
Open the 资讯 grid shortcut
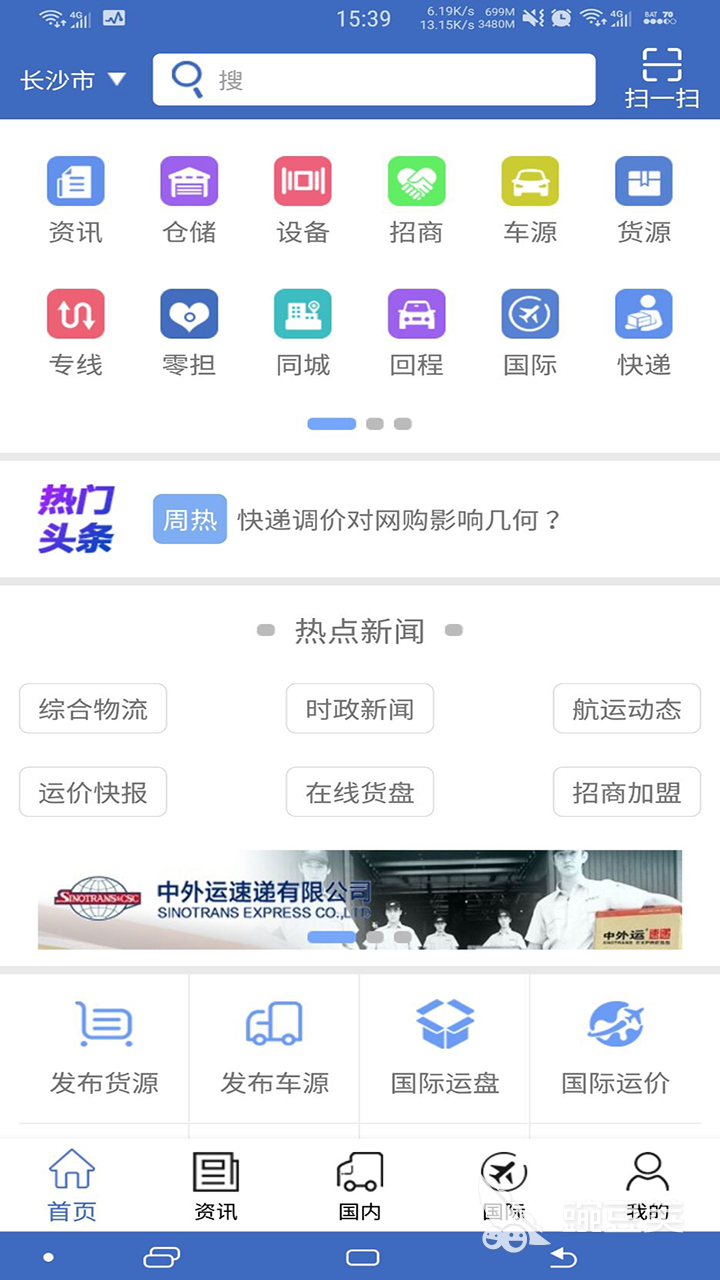tap(76, 199)
